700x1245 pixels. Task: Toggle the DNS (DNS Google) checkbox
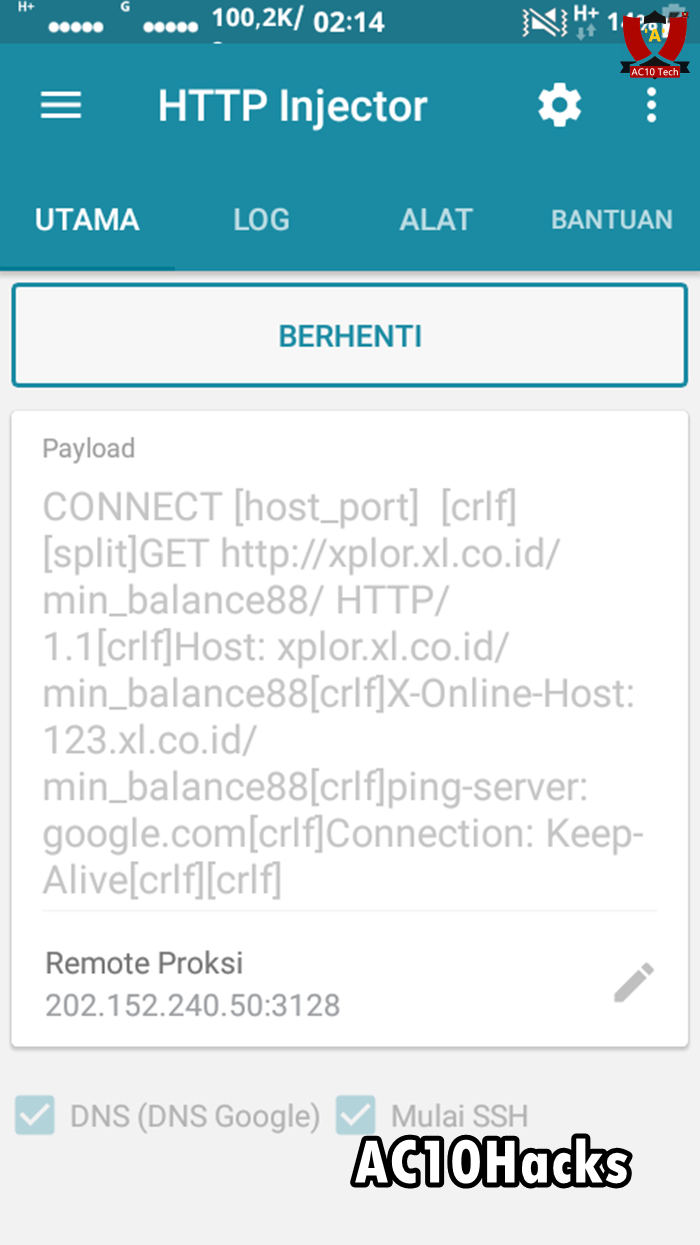point(35,1115)
